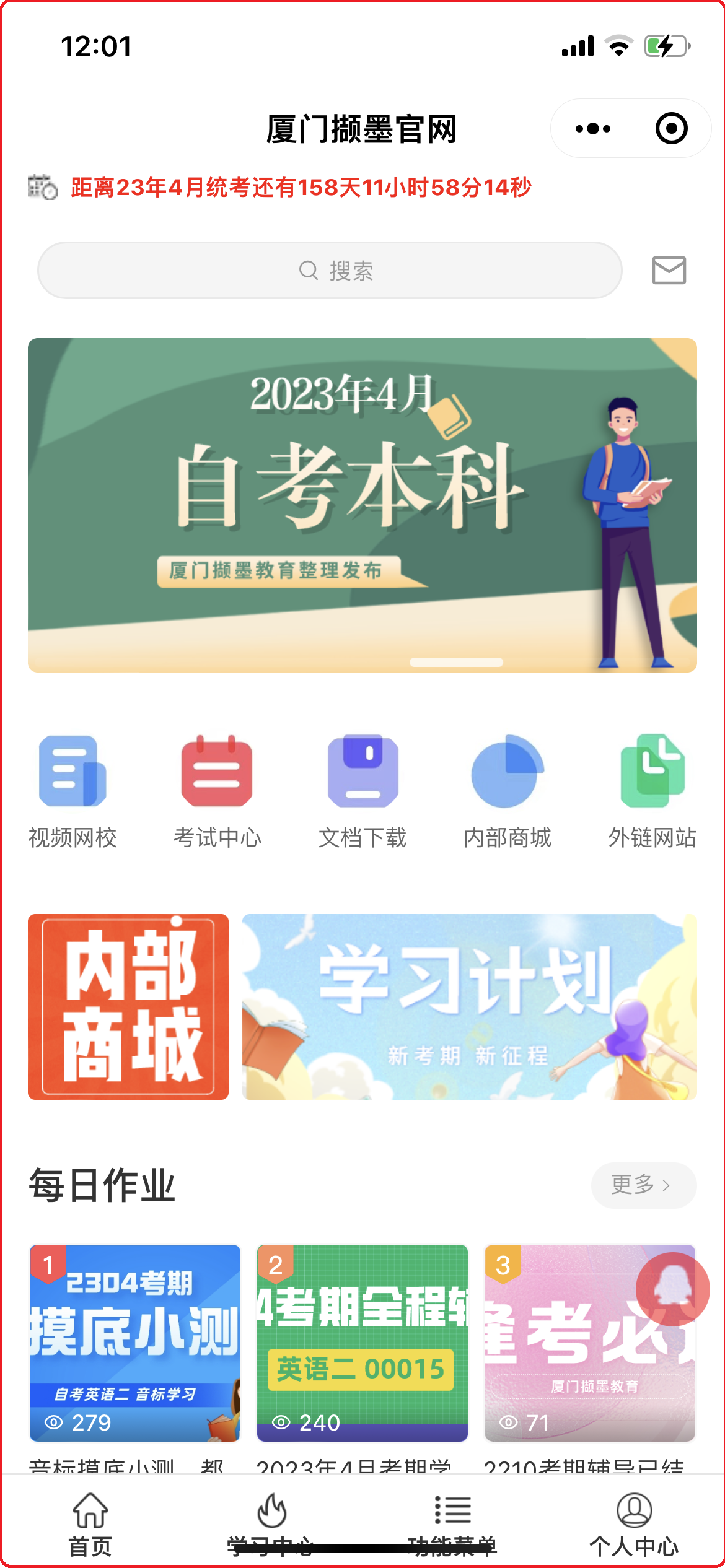Open the 英语二 00015 homework card
This screenshot has height=1568, width=725.
(362, 1343)
